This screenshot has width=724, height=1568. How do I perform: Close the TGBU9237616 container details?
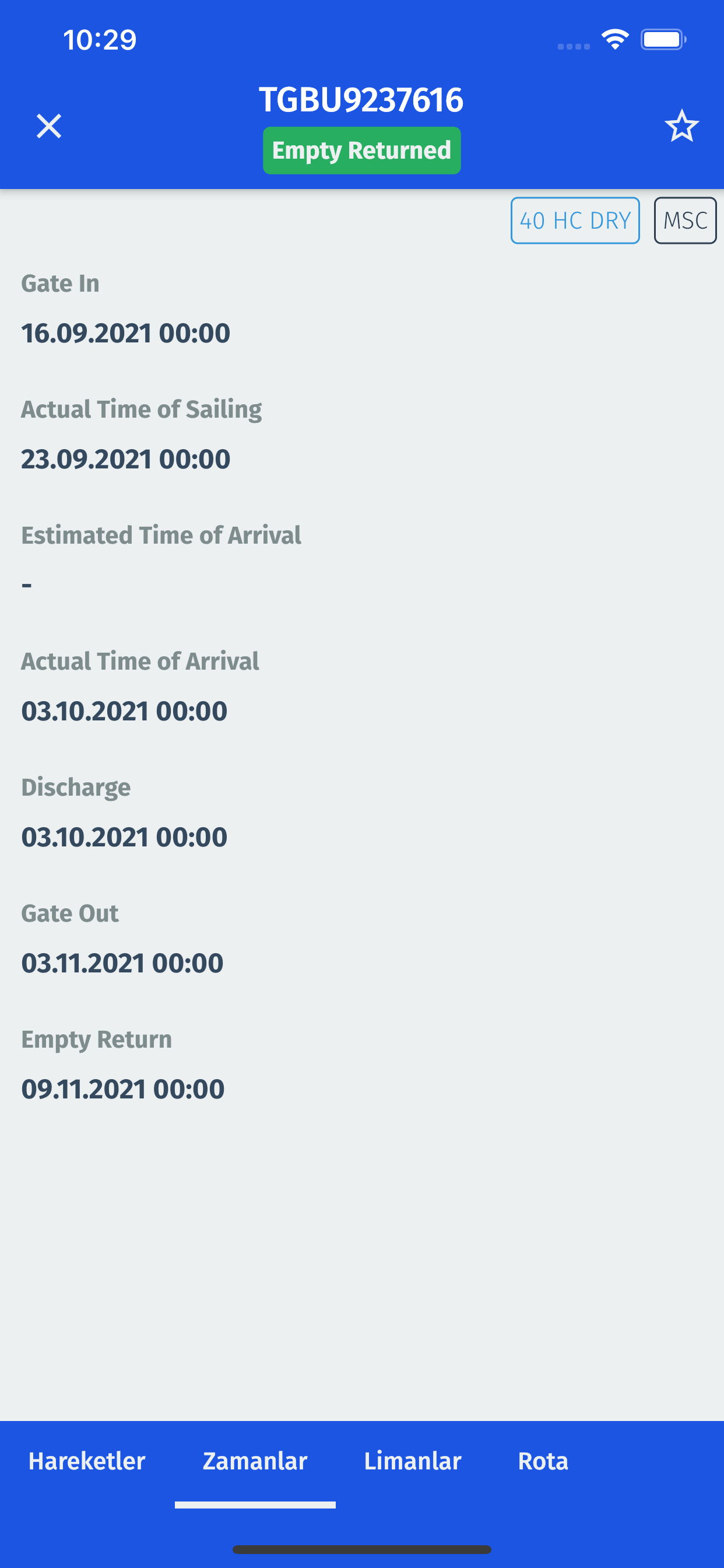click(48, 126)
